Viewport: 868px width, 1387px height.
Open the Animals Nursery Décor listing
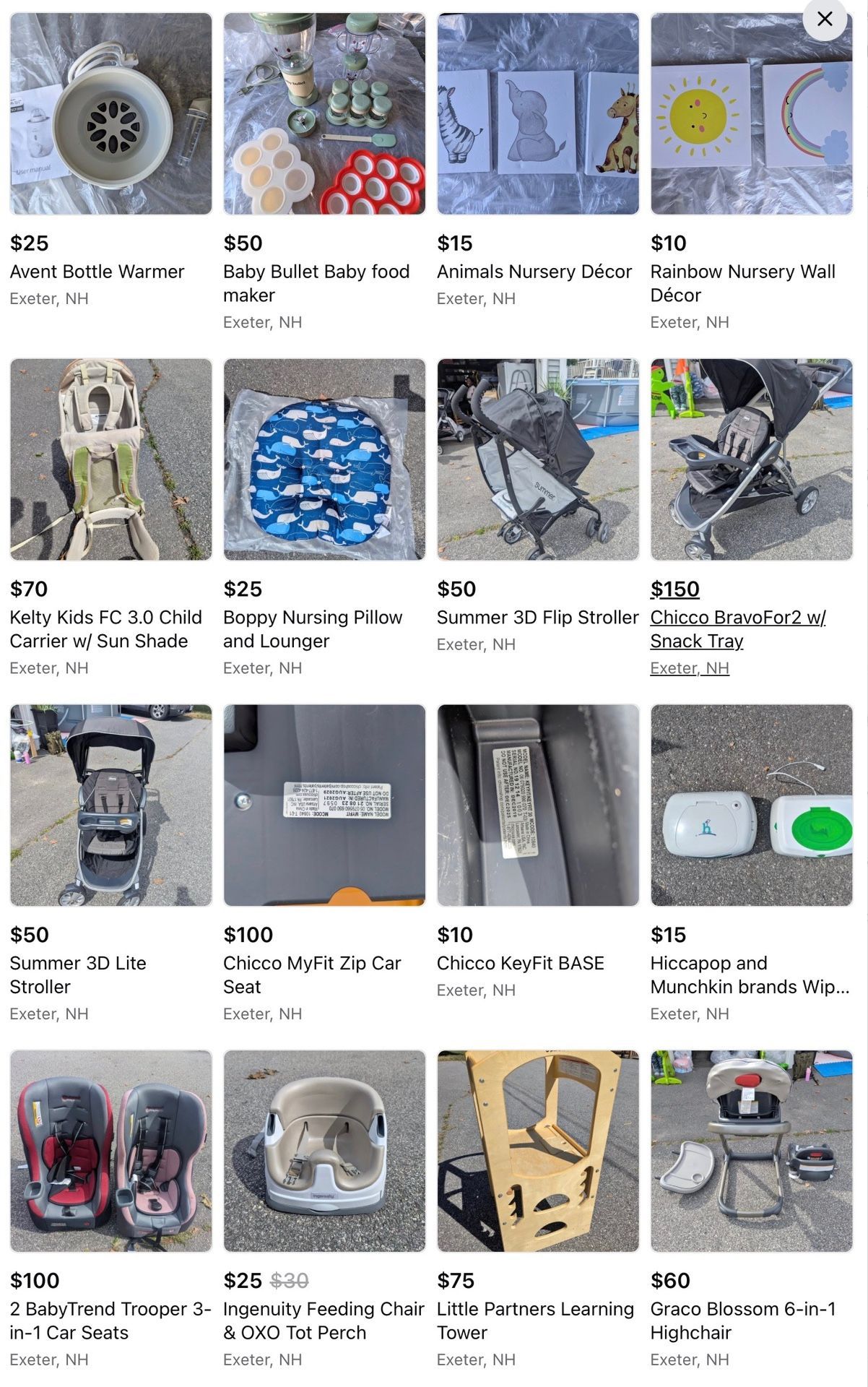click(x=537, y=114)
